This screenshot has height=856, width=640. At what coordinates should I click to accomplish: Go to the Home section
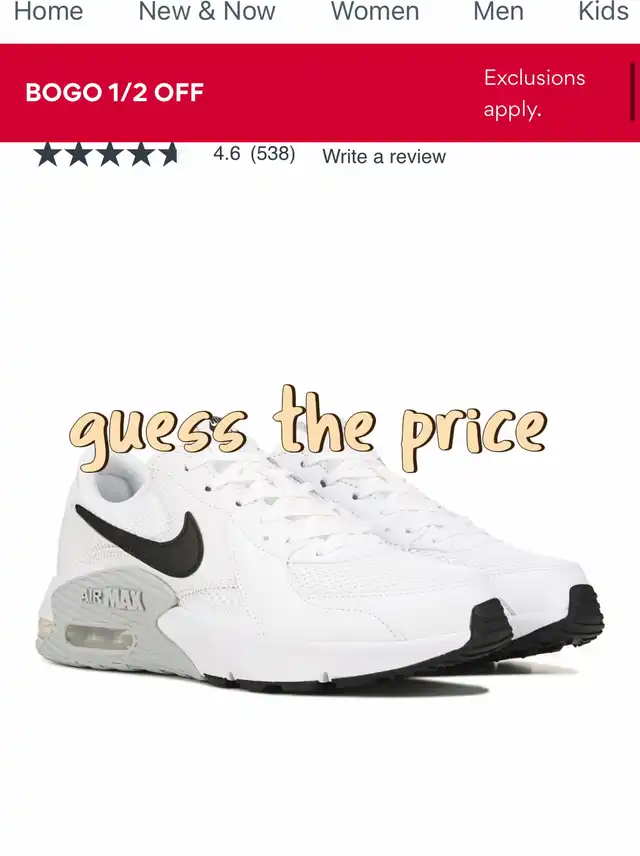click(x=48, y=12)
